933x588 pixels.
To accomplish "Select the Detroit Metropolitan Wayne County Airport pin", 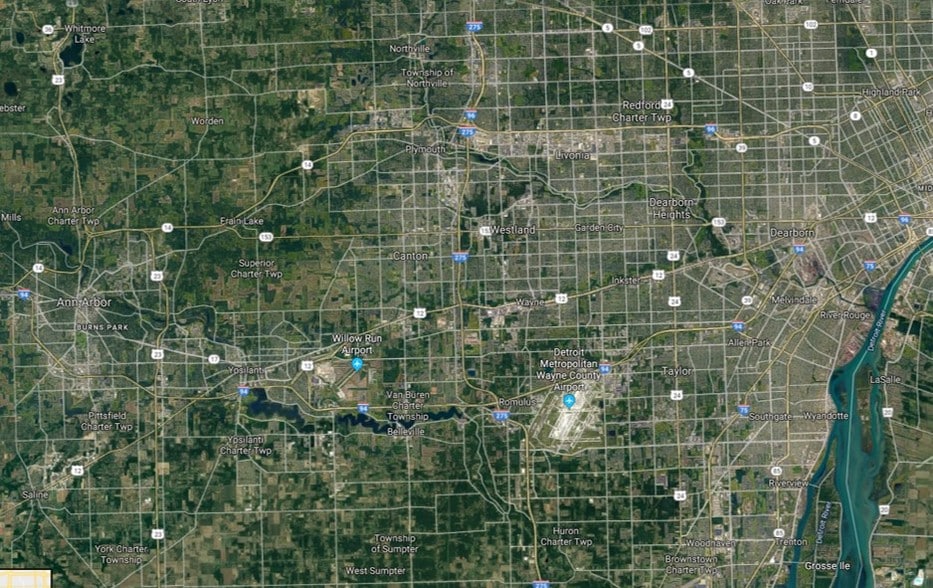I will 569,401.
